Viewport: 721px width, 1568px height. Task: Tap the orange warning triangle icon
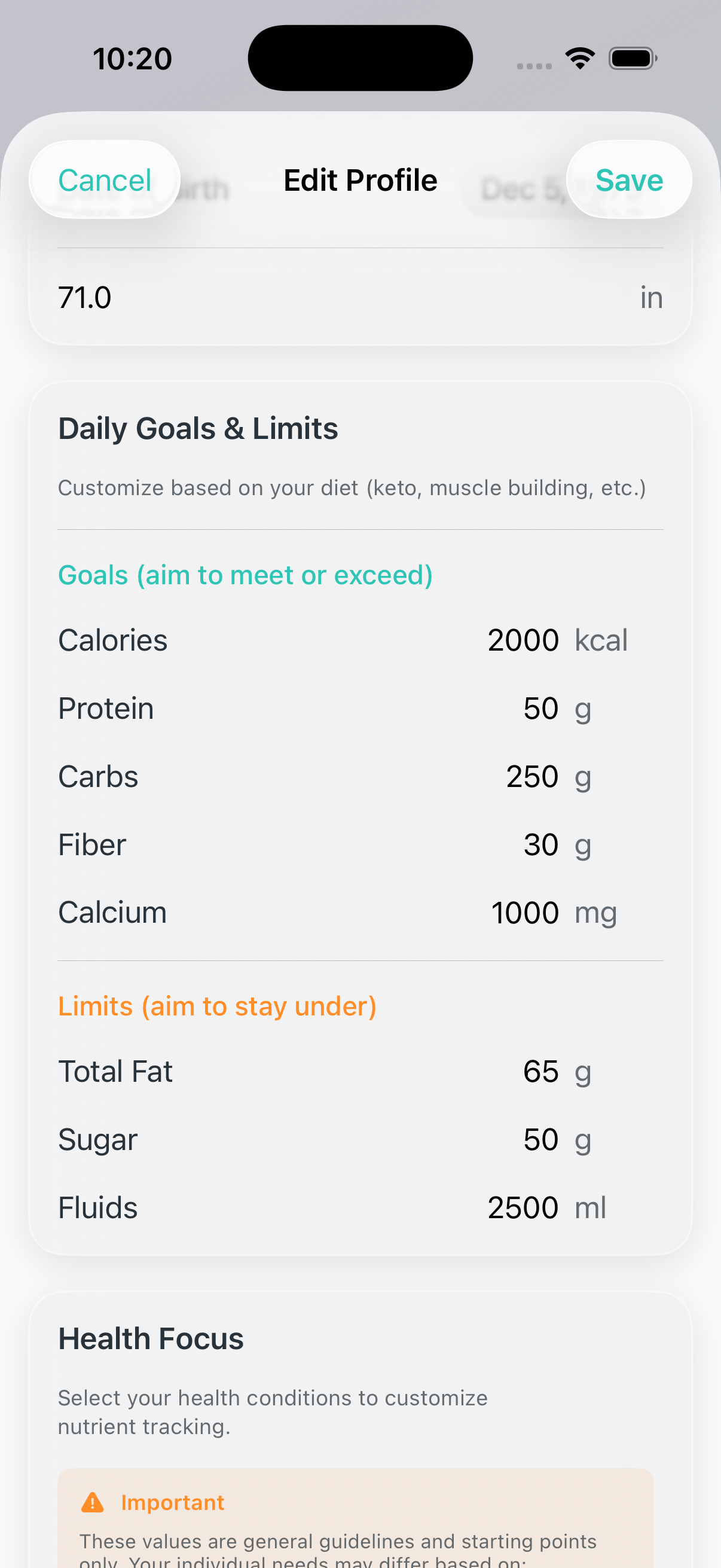pyautogui.click(x=93, y=1502)
